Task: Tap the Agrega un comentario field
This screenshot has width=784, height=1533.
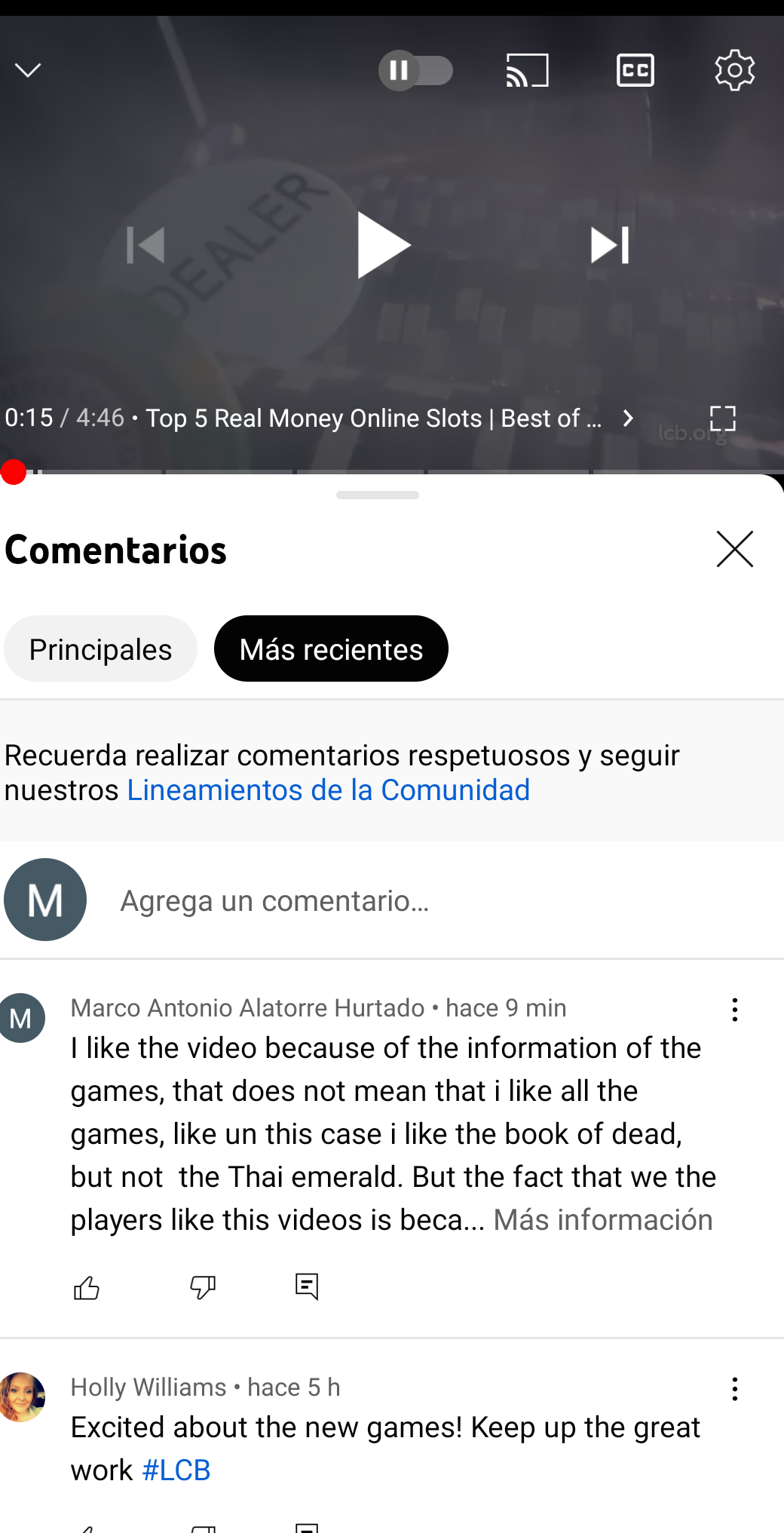Action: pyautogui.click(x=274, y=901)
